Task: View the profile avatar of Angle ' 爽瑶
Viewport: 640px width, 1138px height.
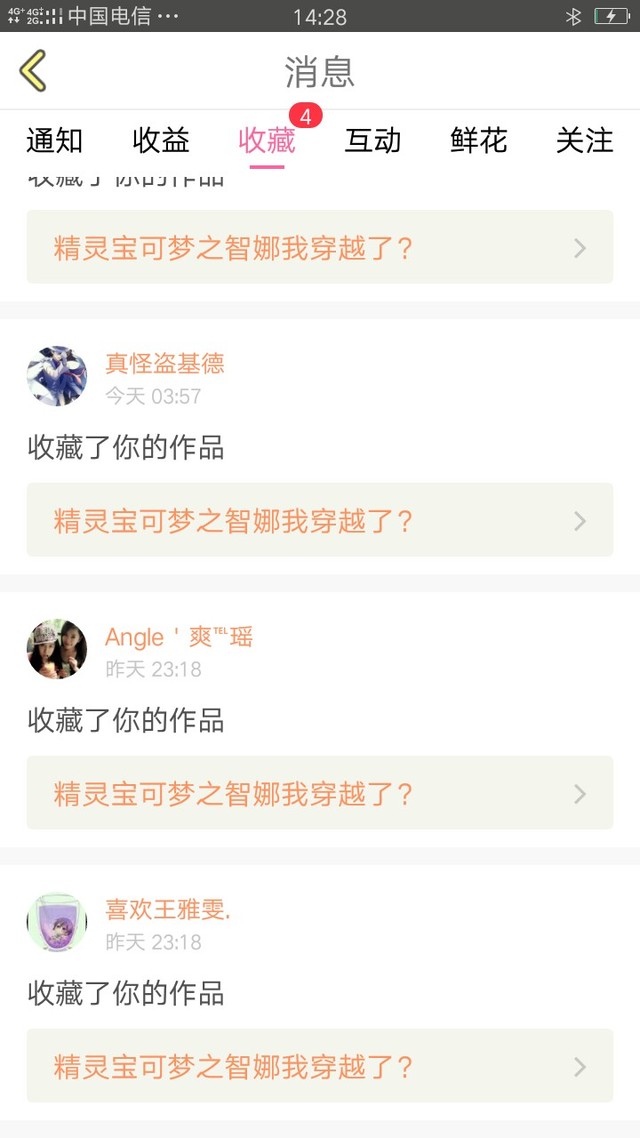Action: [x=57, y=649]
